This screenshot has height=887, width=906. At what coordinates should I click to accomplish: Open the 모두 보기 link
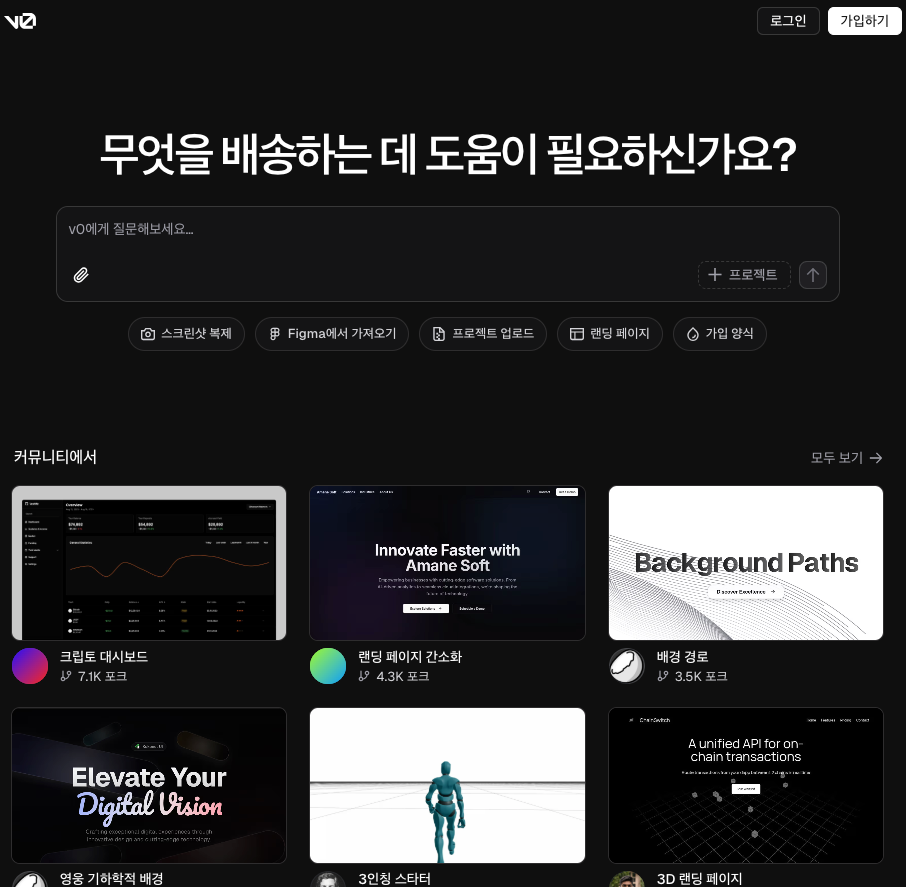(846, 458)
